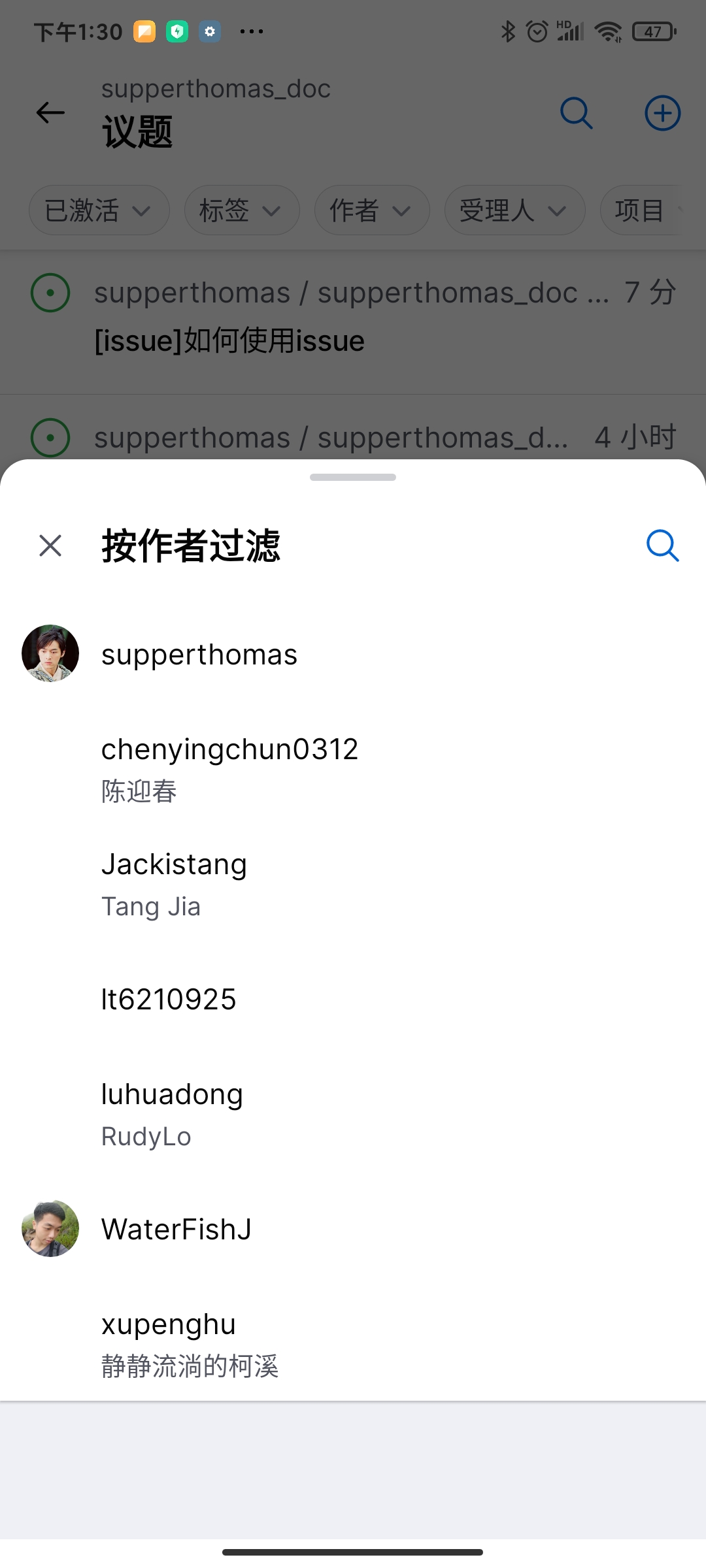Tap supperthomas's avatar in the author list

[x=50, y=653]
